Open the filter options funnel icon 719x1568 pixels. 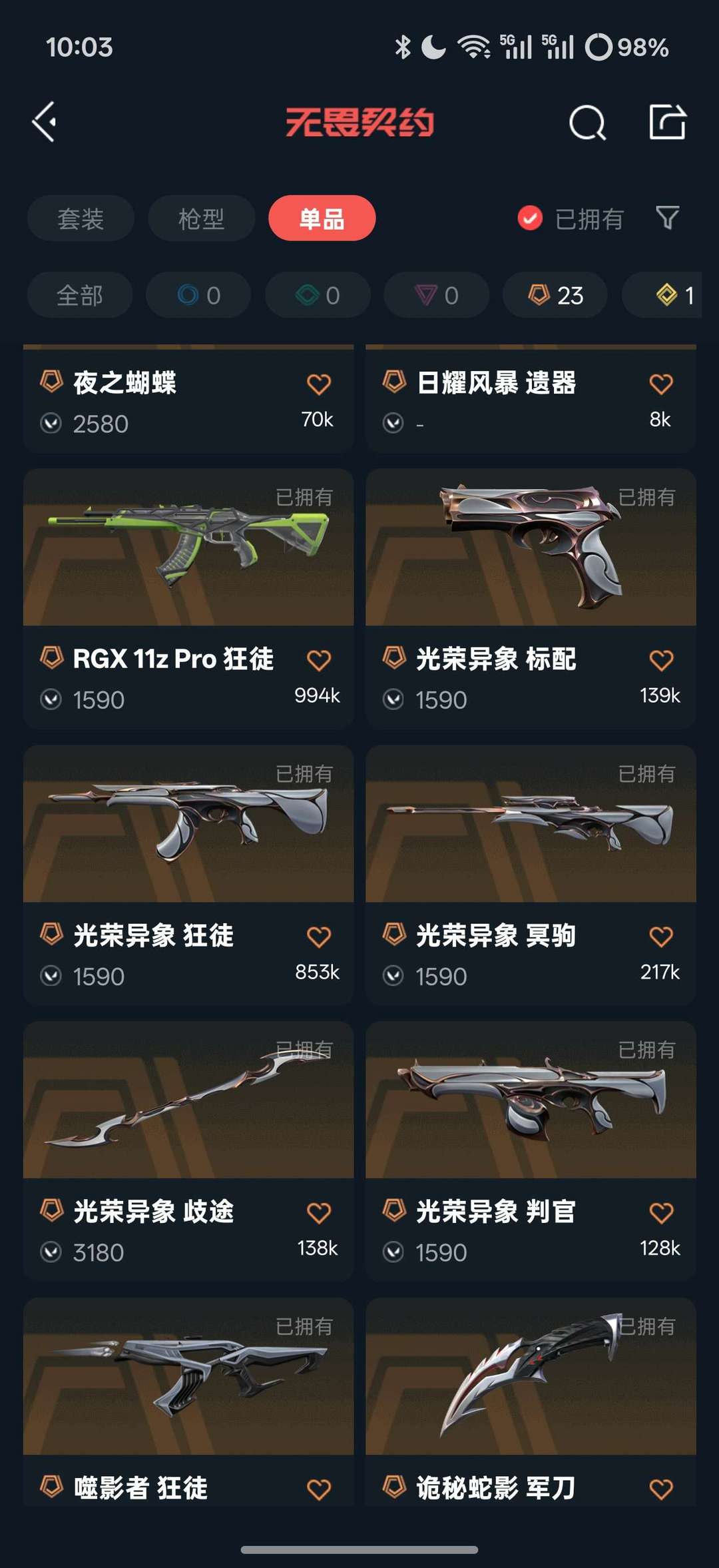[668, 218]
